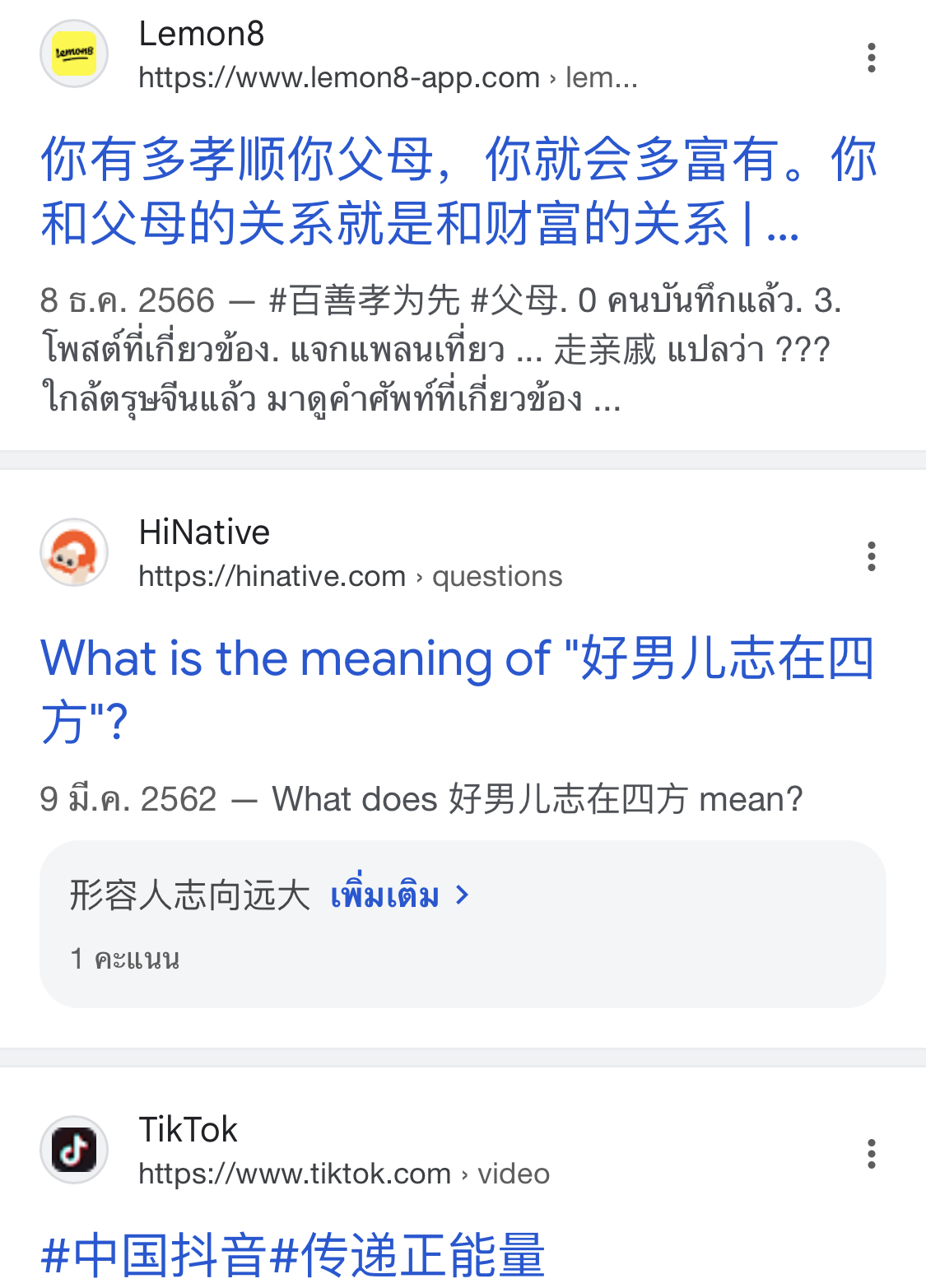Open the overflow menu for the TikTok result
The image size is (926, 1288).
(871, 1154)
